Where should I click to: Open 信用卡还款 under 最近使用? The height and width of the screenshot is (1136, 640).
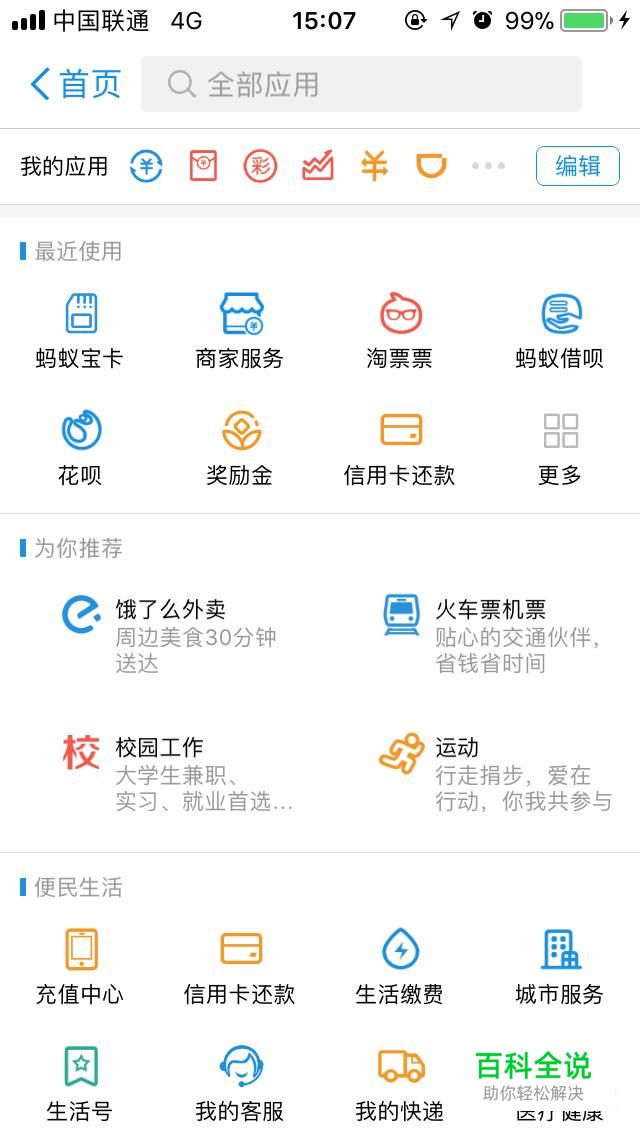399,448
